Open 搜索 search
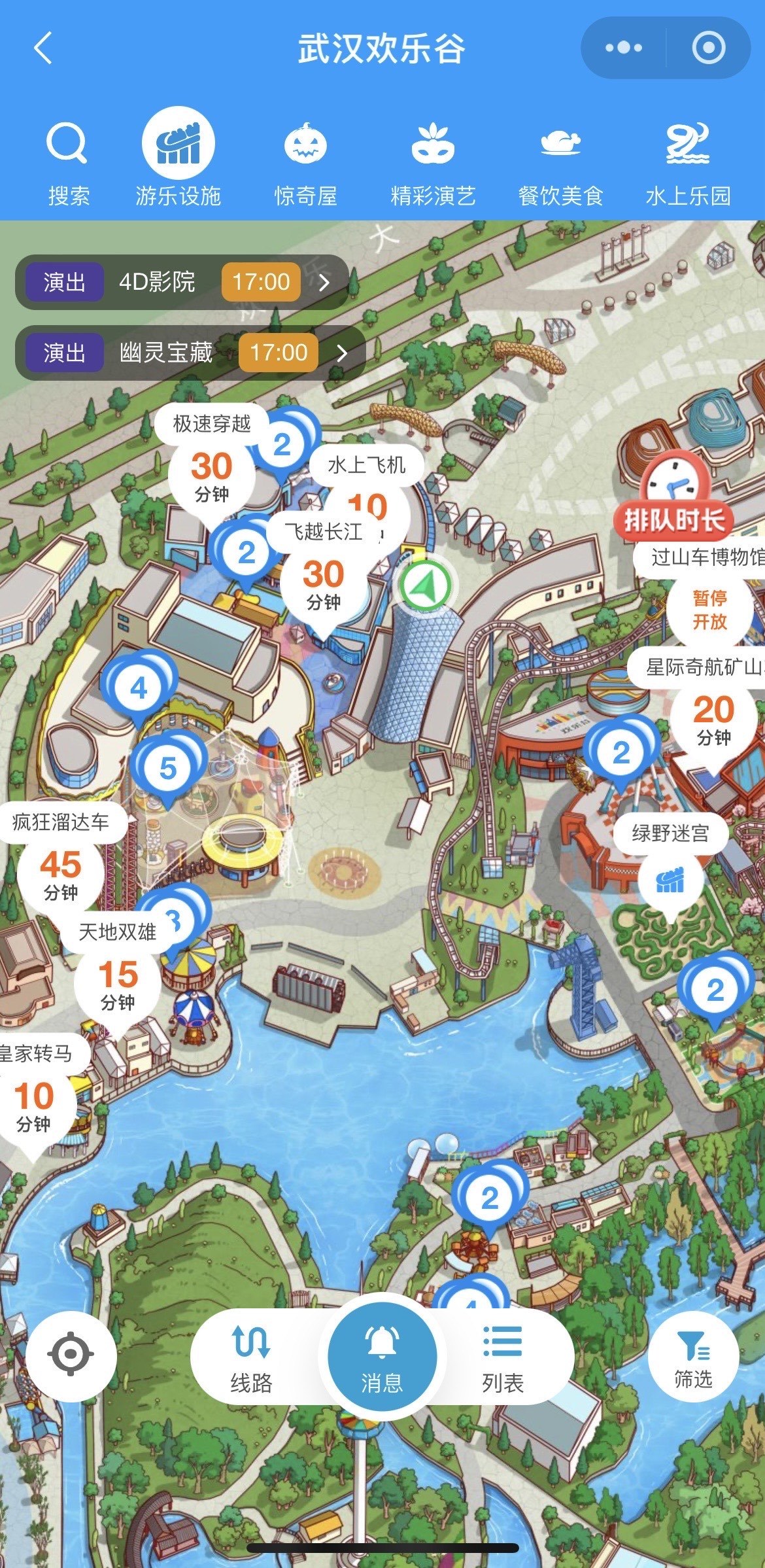765x1568 pixels. point(68,159)
